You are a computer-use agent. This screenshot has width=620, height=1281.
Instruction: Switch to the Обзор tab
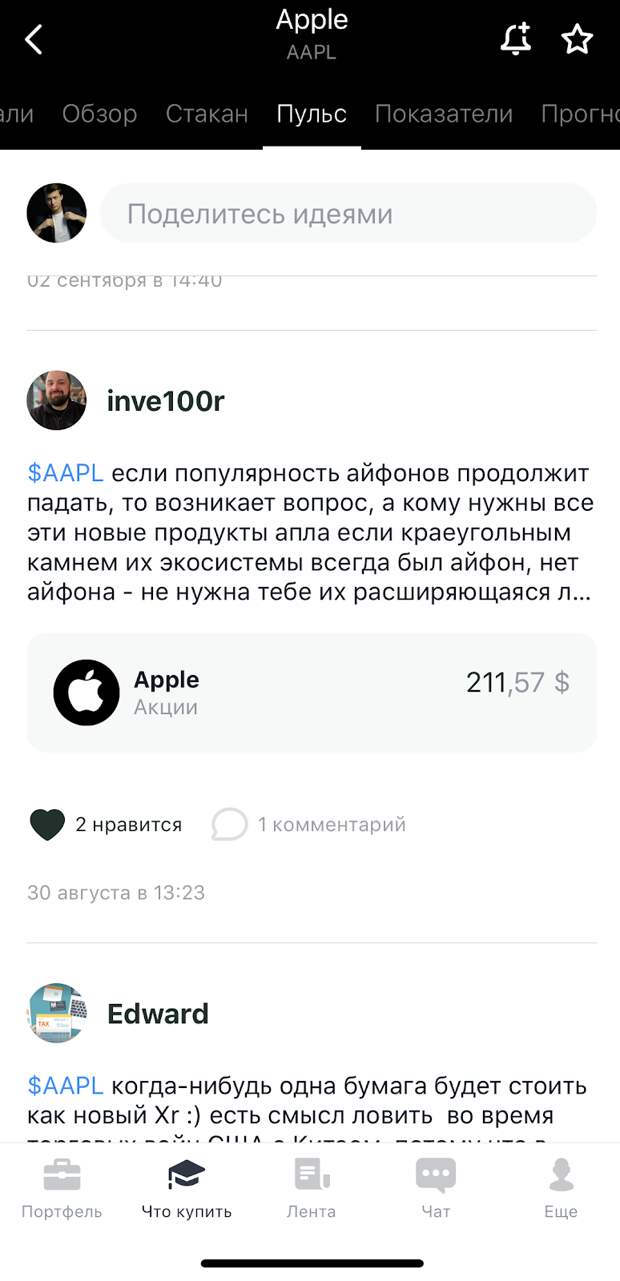click(99, 114)
